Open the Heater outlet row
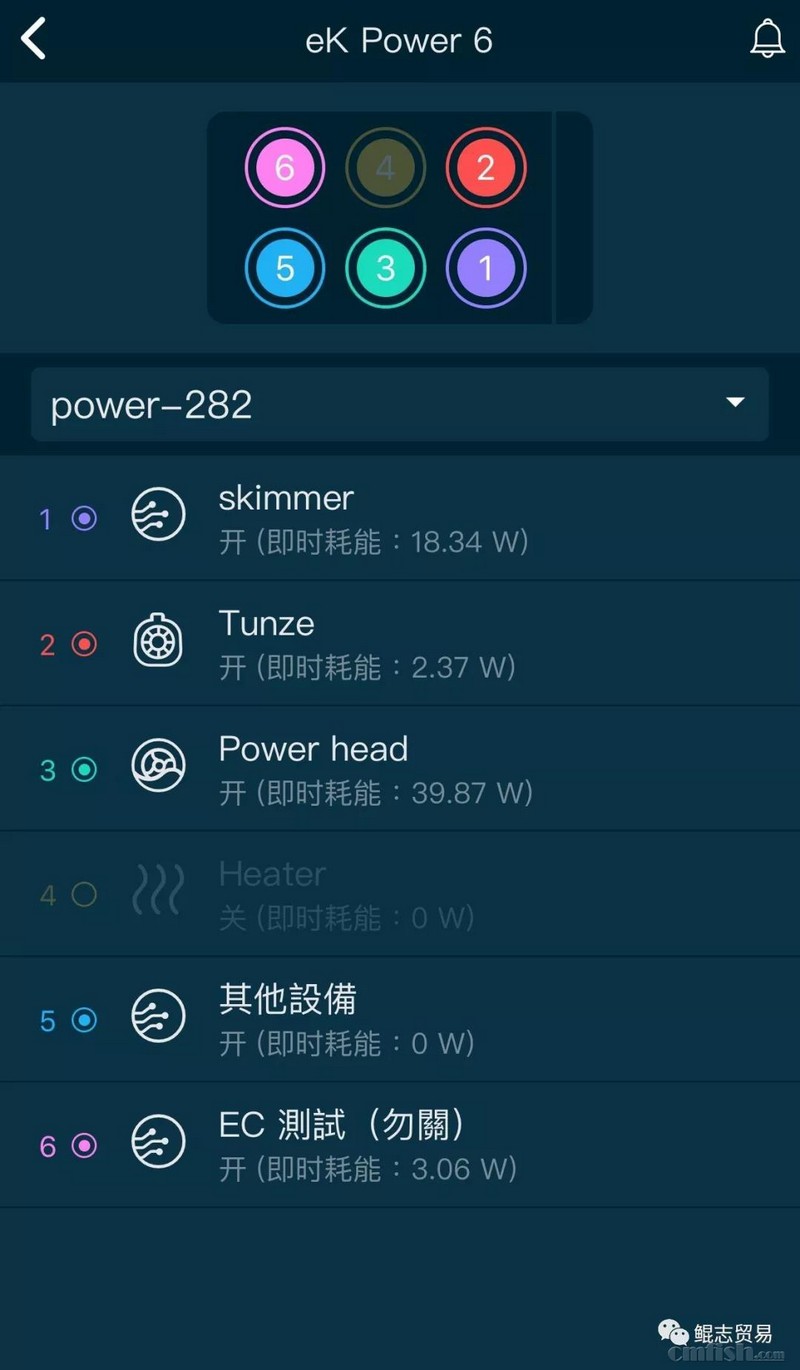The height and width of the screenshot is (1370, 800). [400, 894]
